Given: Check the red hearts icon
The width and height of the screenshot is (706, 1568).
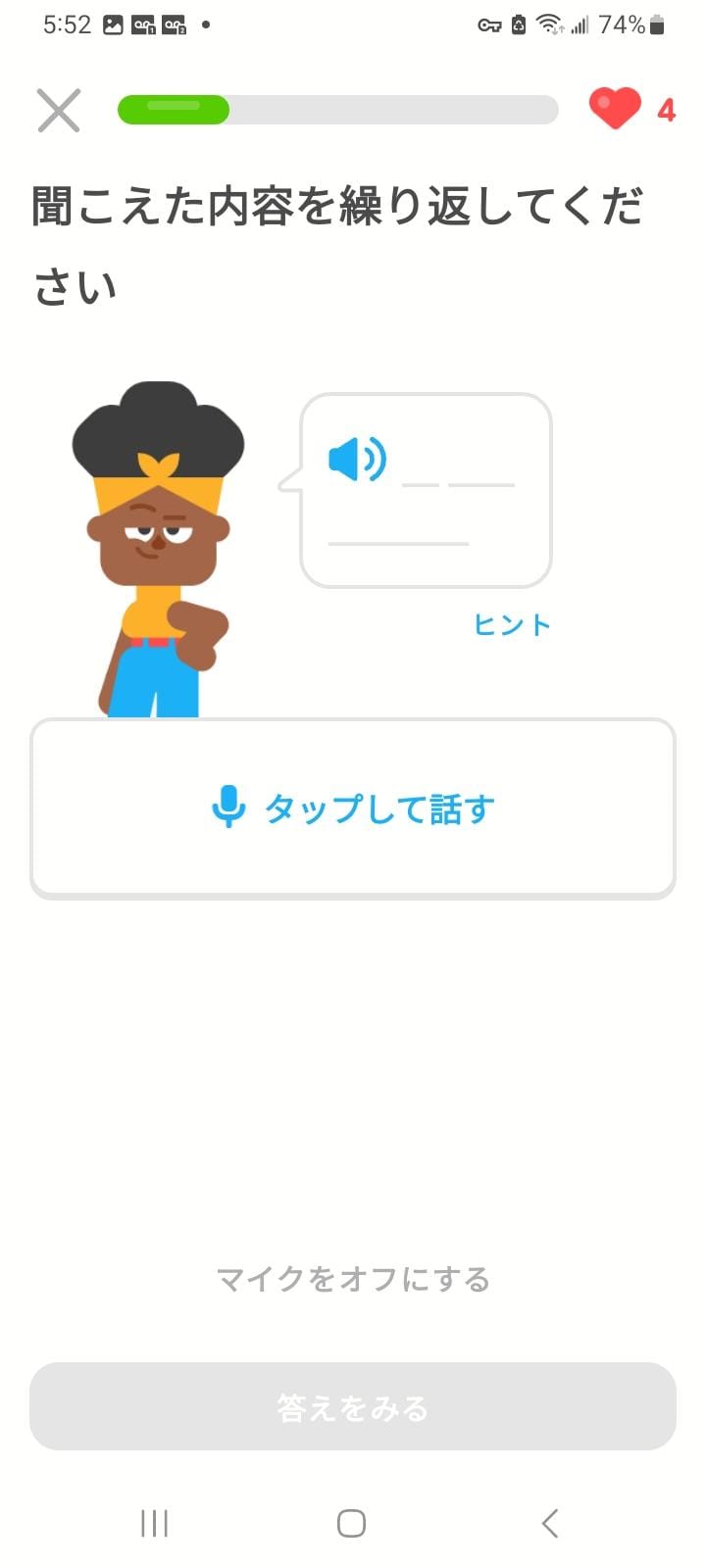Looking at the screenshot, I should tap(614, 110).
